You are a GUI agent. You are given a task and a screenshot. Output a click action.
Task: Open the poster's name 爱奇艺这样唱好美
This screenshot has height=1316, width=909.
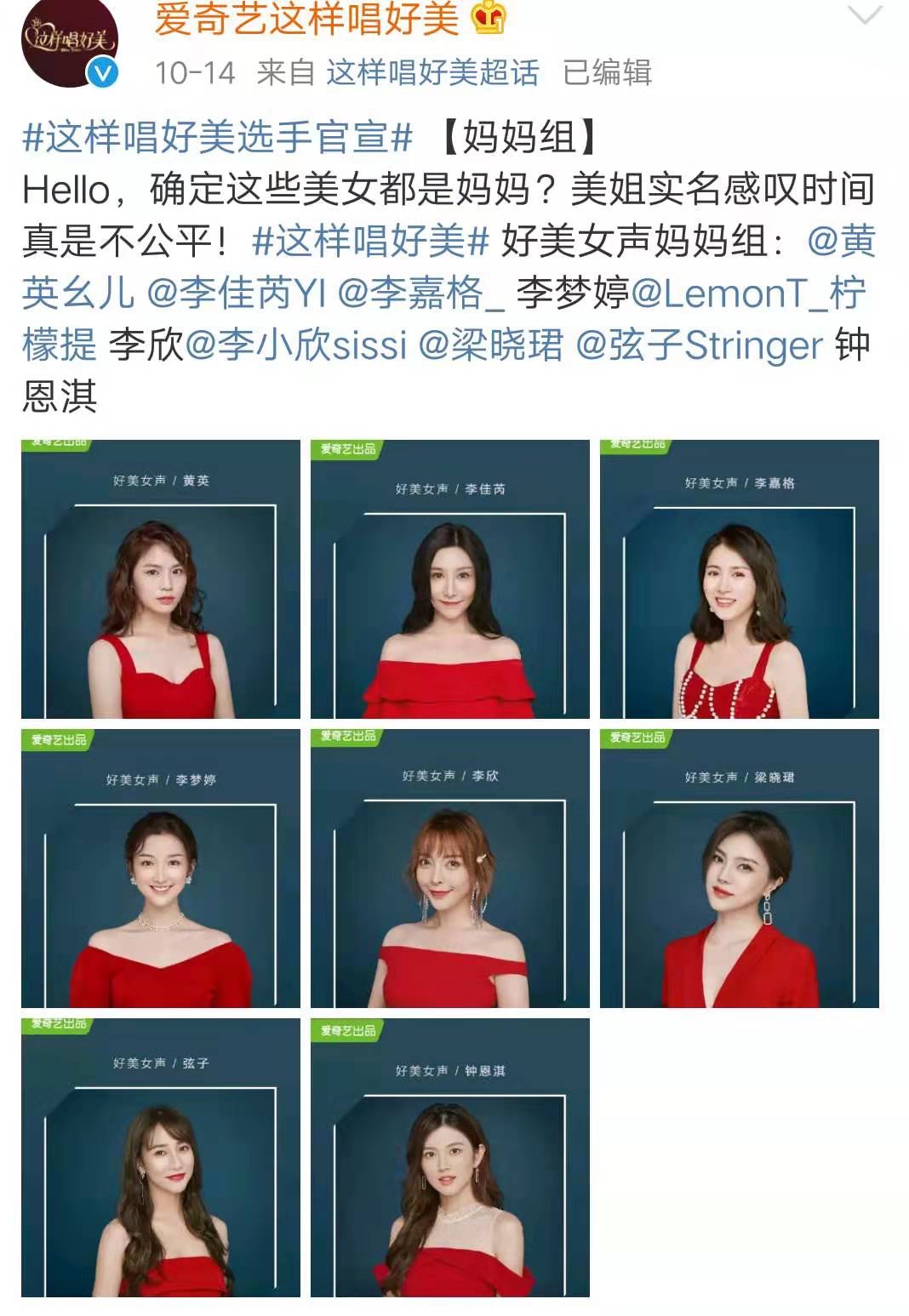306,20
